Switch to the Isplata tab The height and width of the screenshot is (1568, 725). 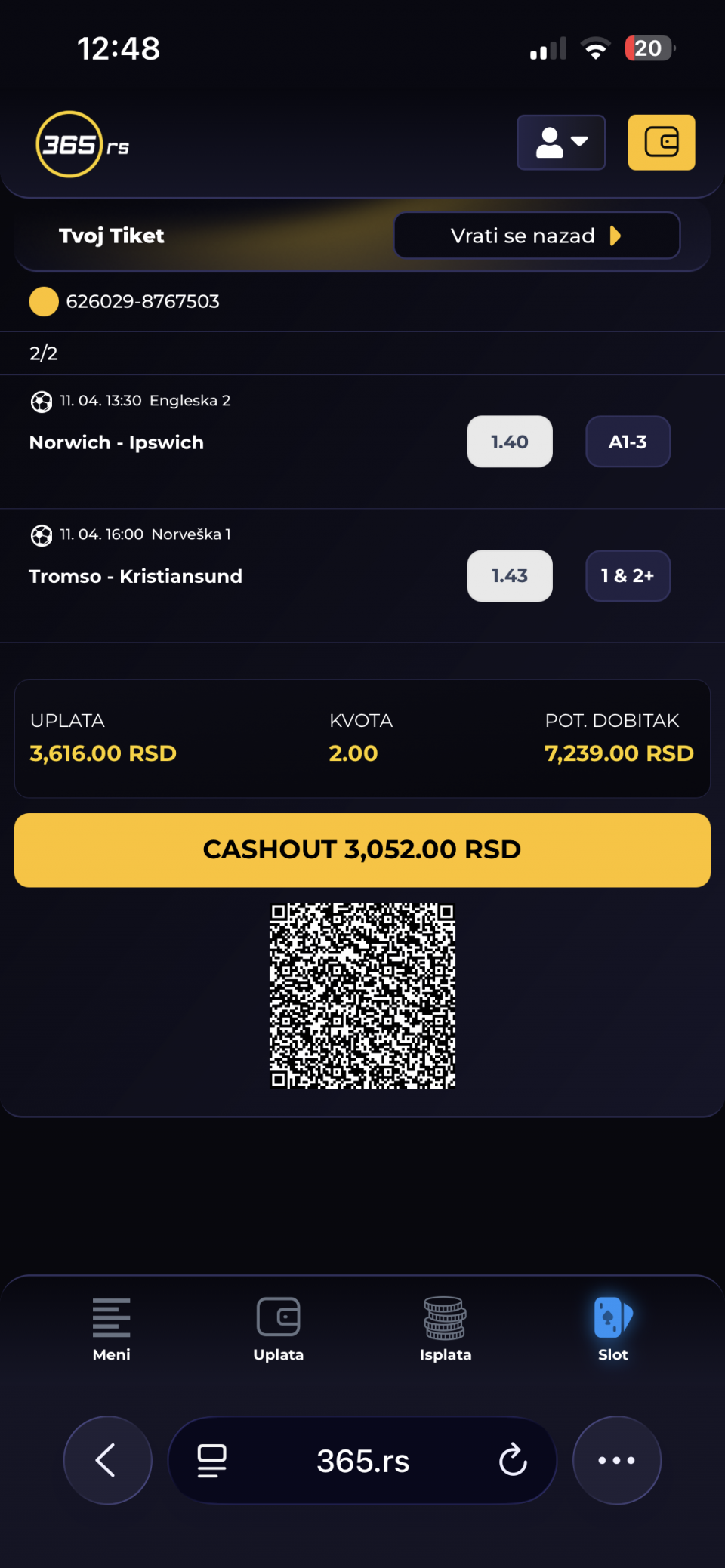click(x=446, y=1329)
